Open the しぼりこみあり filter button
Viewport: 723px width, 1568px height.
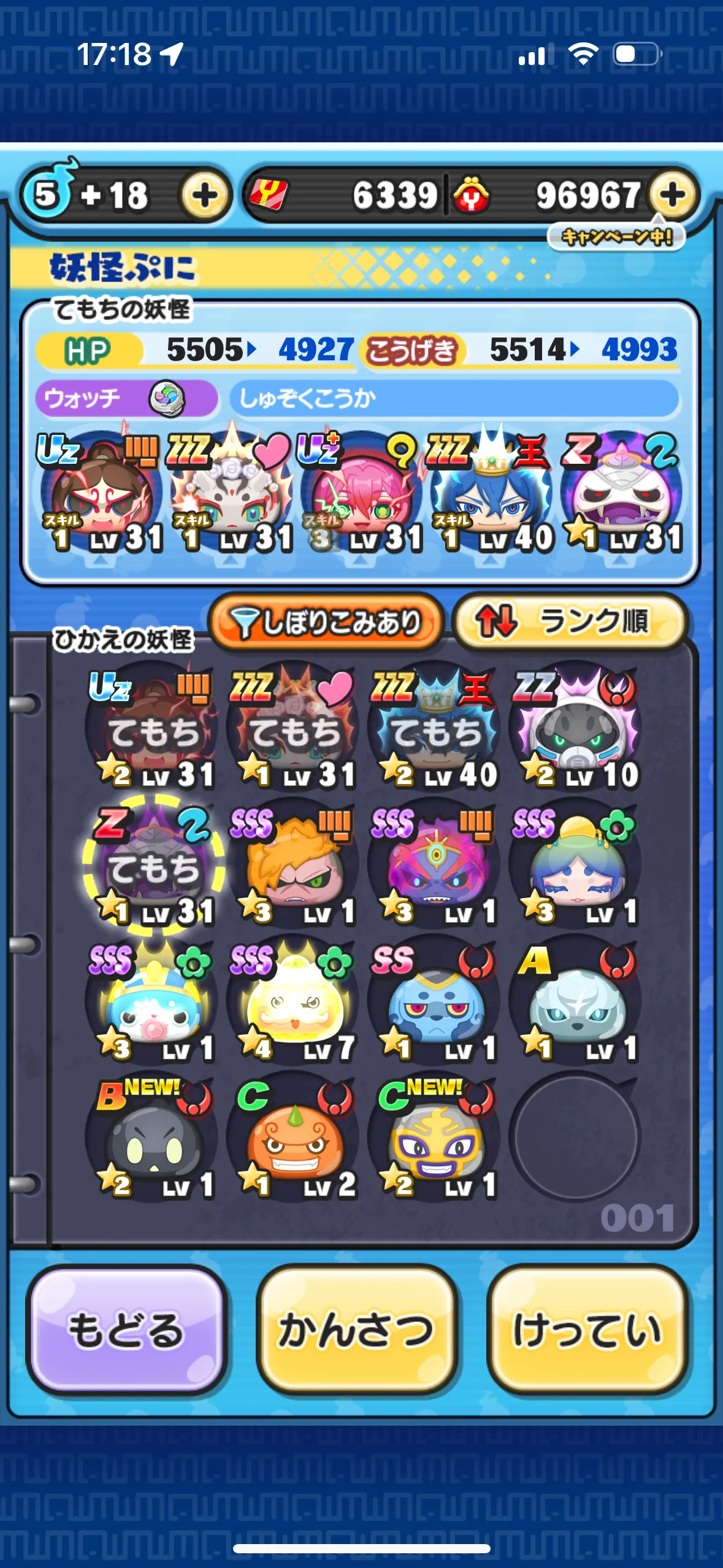click(326, 623)
